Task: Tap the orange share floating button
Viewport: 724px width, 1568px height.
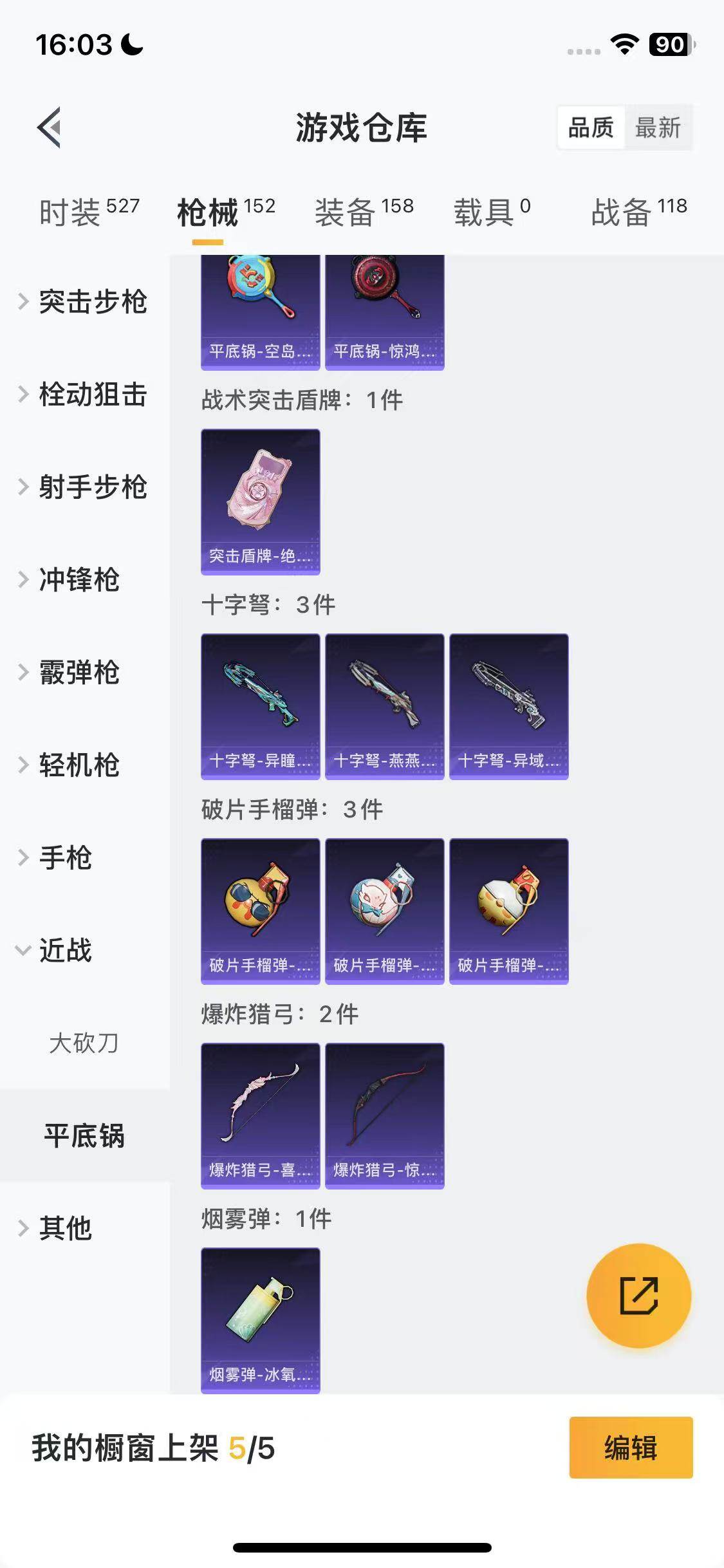Action: pos(638,1296)
